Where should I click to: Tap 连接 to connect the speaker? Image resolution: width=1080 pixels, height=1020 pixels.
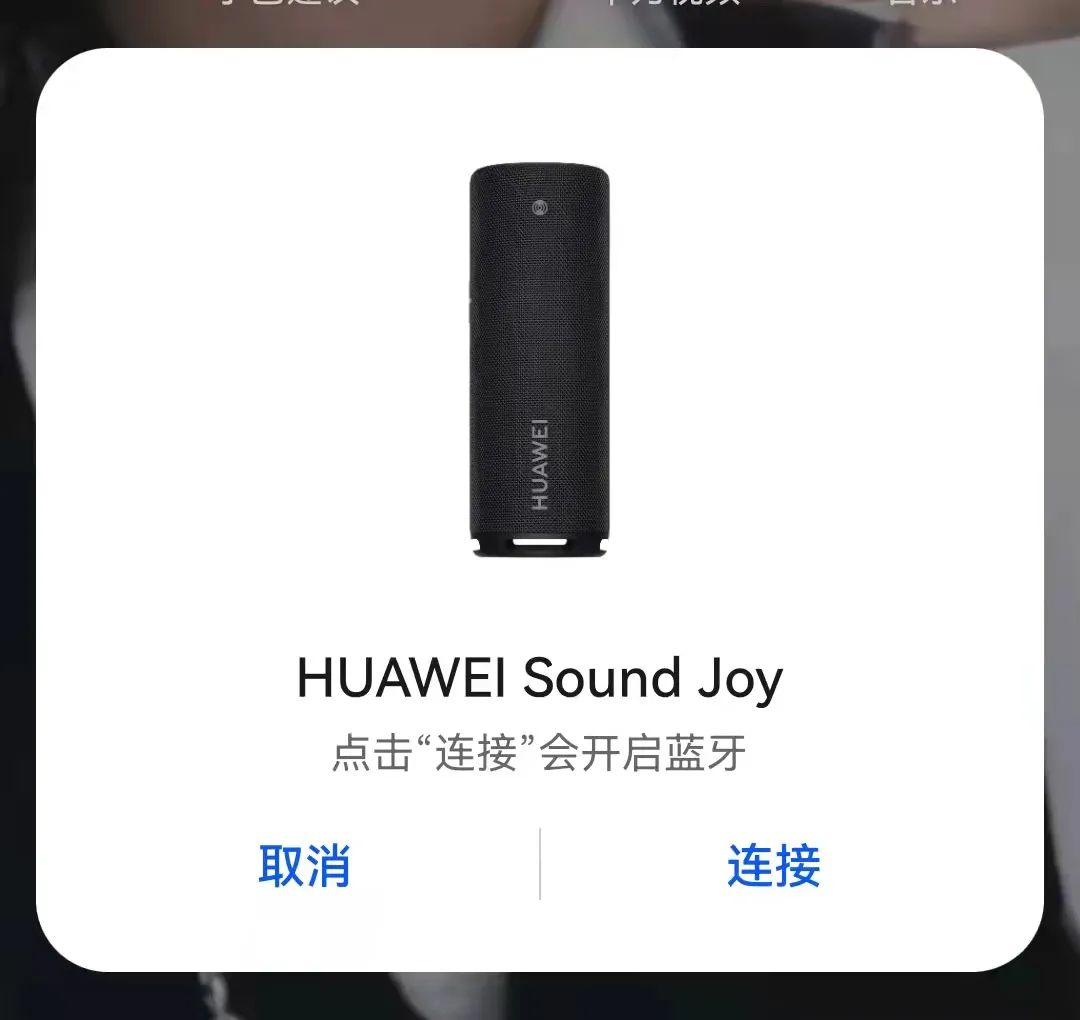point(773,865)
